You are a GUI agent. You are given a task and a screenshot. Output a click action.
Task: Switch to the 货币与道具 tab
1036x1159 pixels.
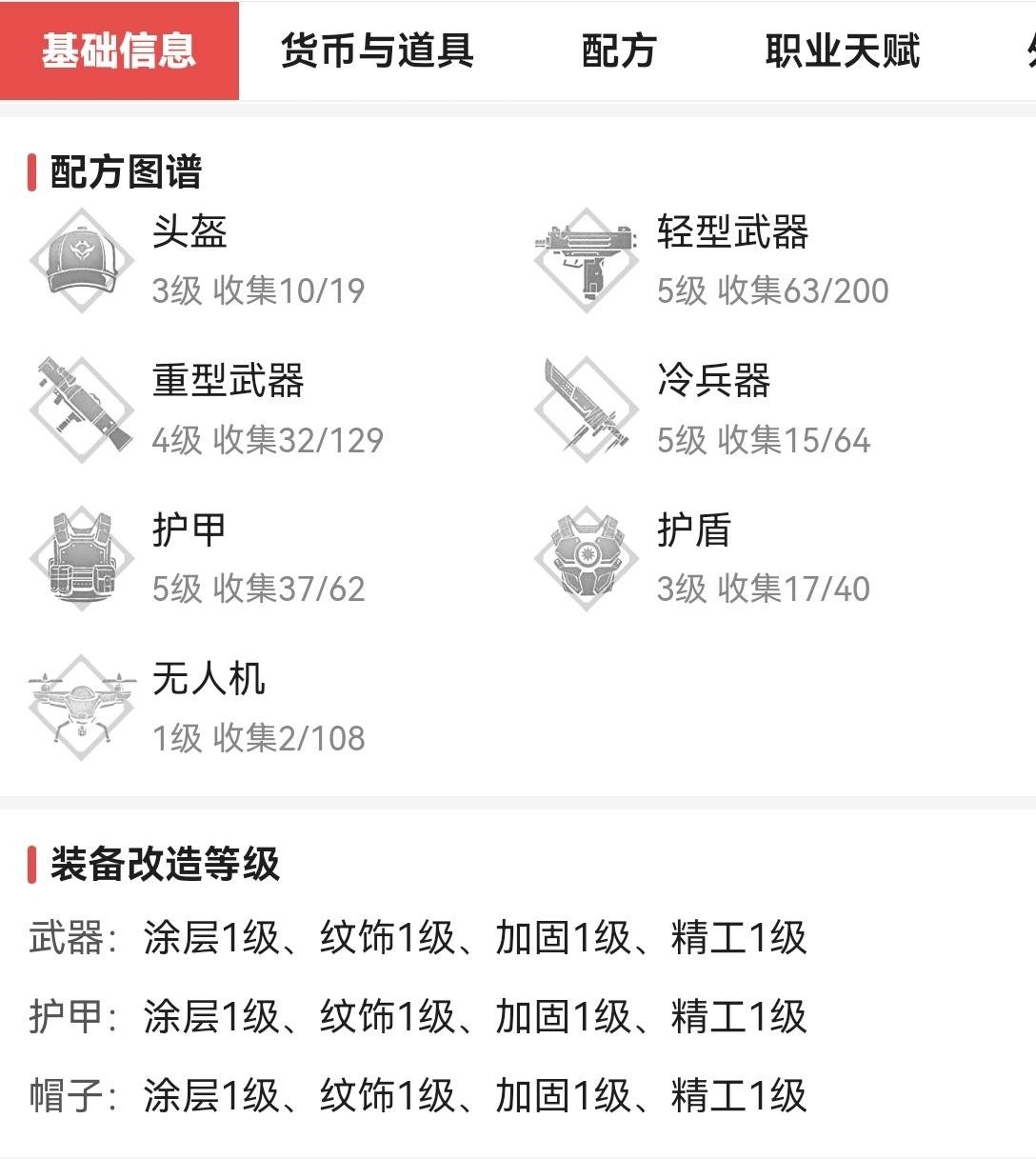click(377, 50)
